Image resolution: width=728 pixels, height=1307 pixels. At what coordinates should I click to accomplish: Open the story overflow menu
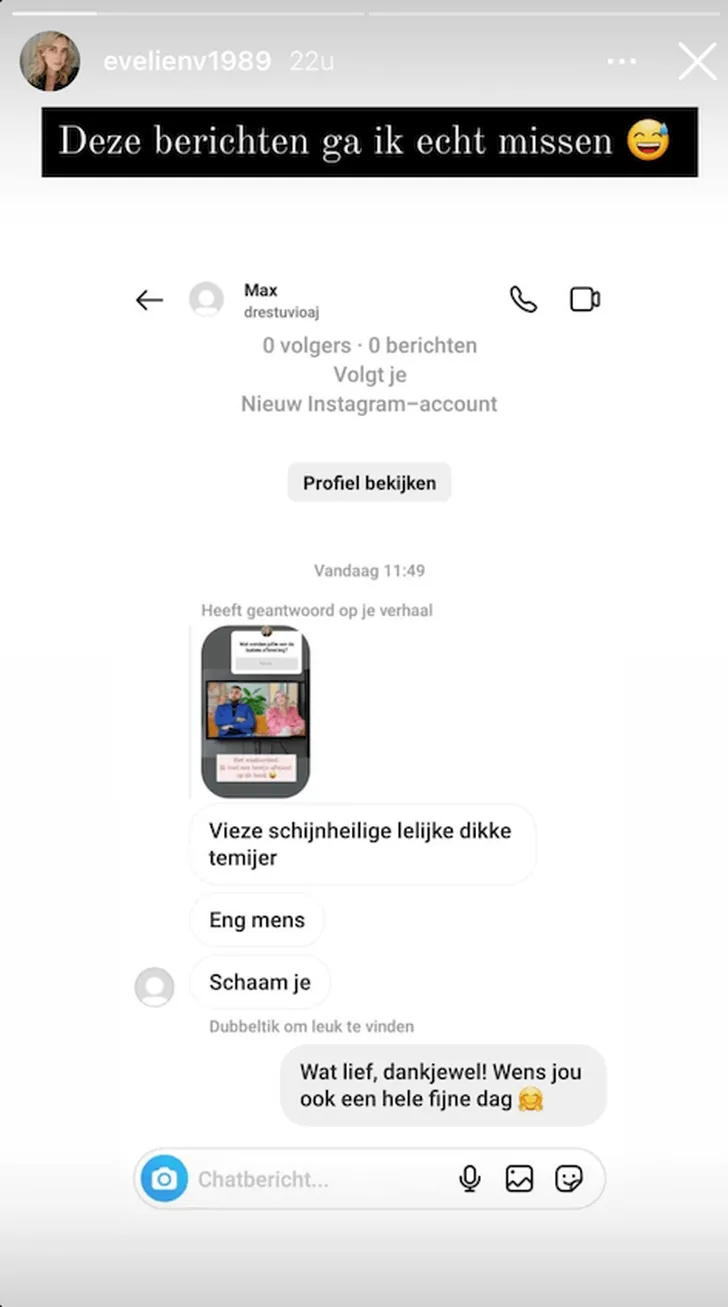coord(622,61)
